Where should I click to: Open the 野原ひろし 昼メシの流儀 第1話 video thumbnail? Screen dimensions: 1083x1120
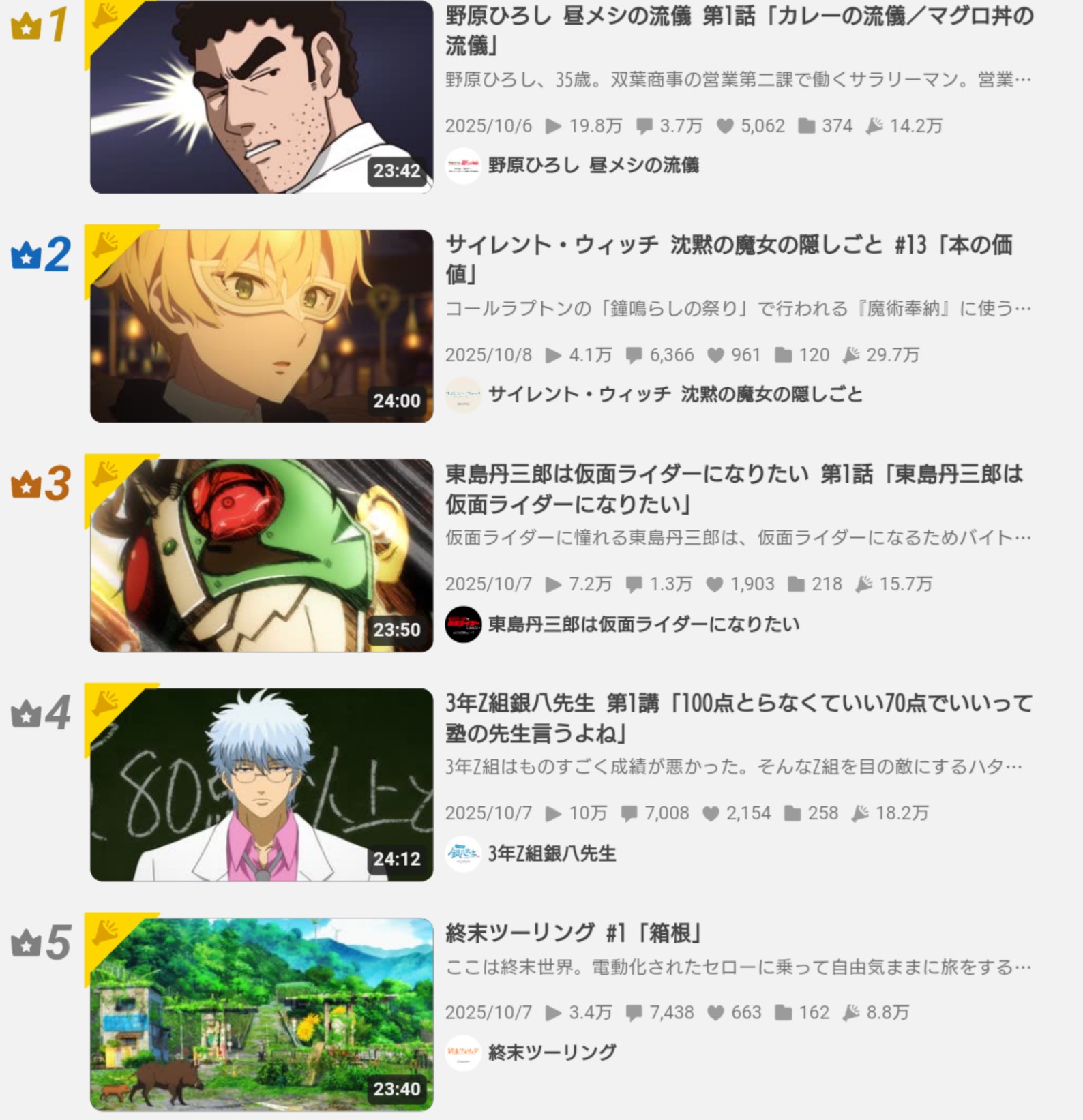[x=261, y=97]
